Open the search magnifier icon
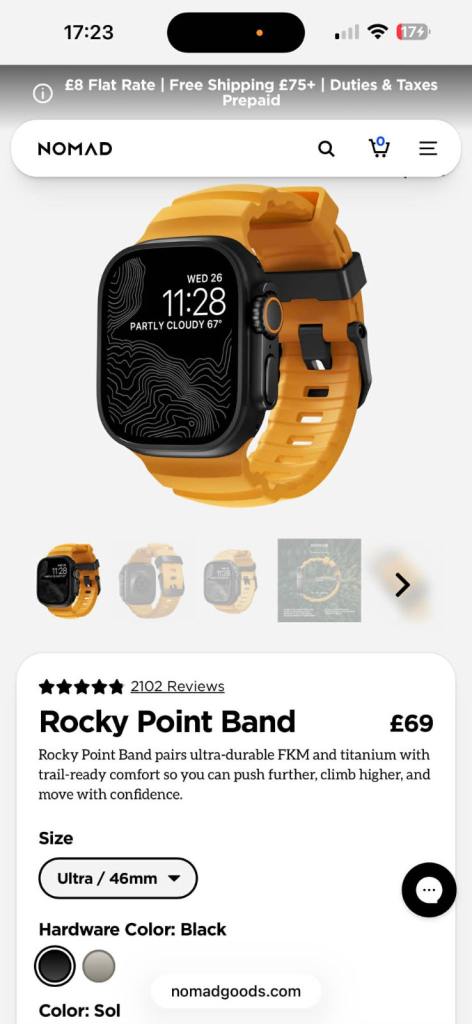This screenshot has height=1024, width=472. tap(326, 149)
